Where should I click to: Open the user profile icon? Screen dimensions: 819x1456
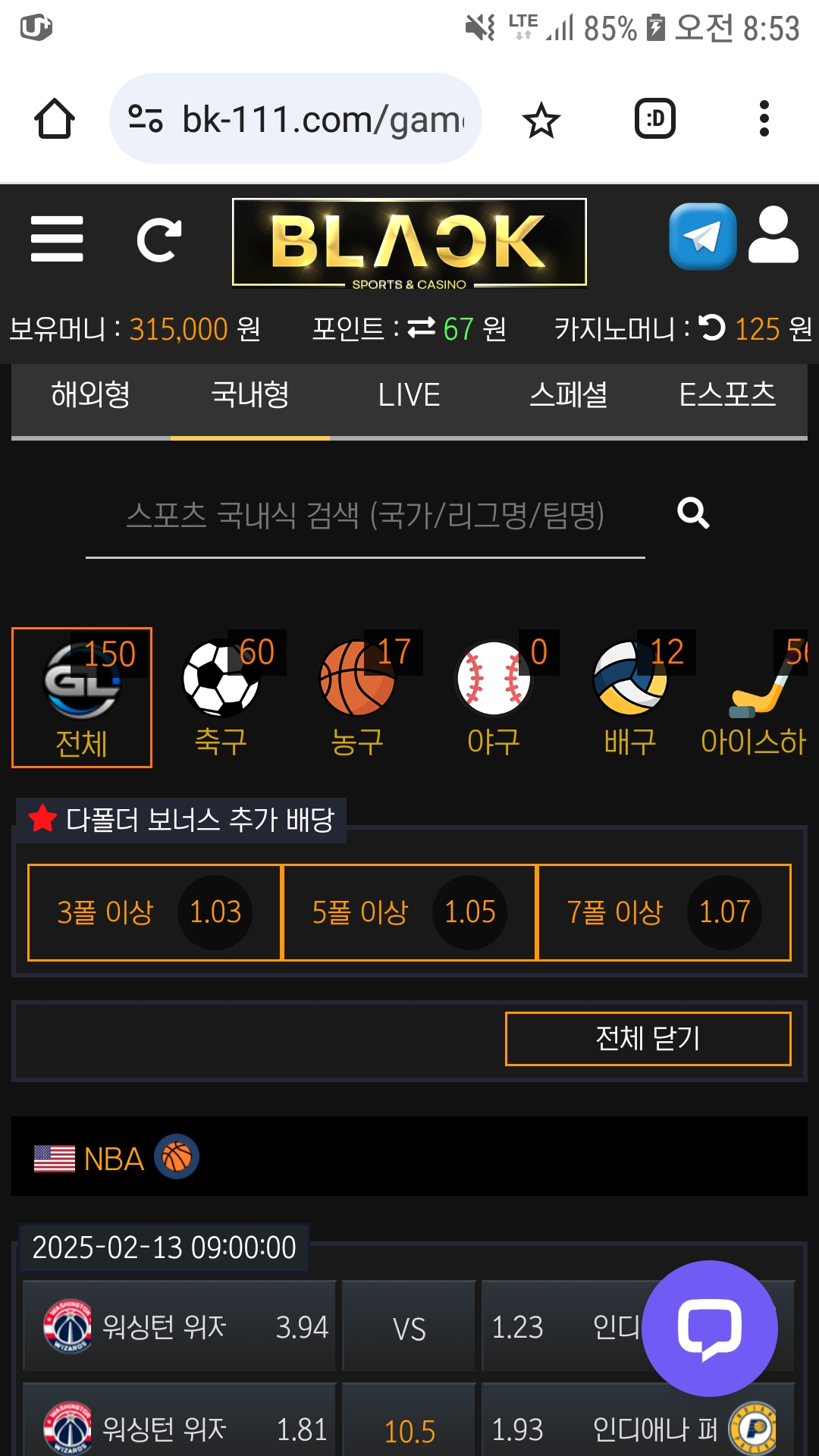point(773,237)
